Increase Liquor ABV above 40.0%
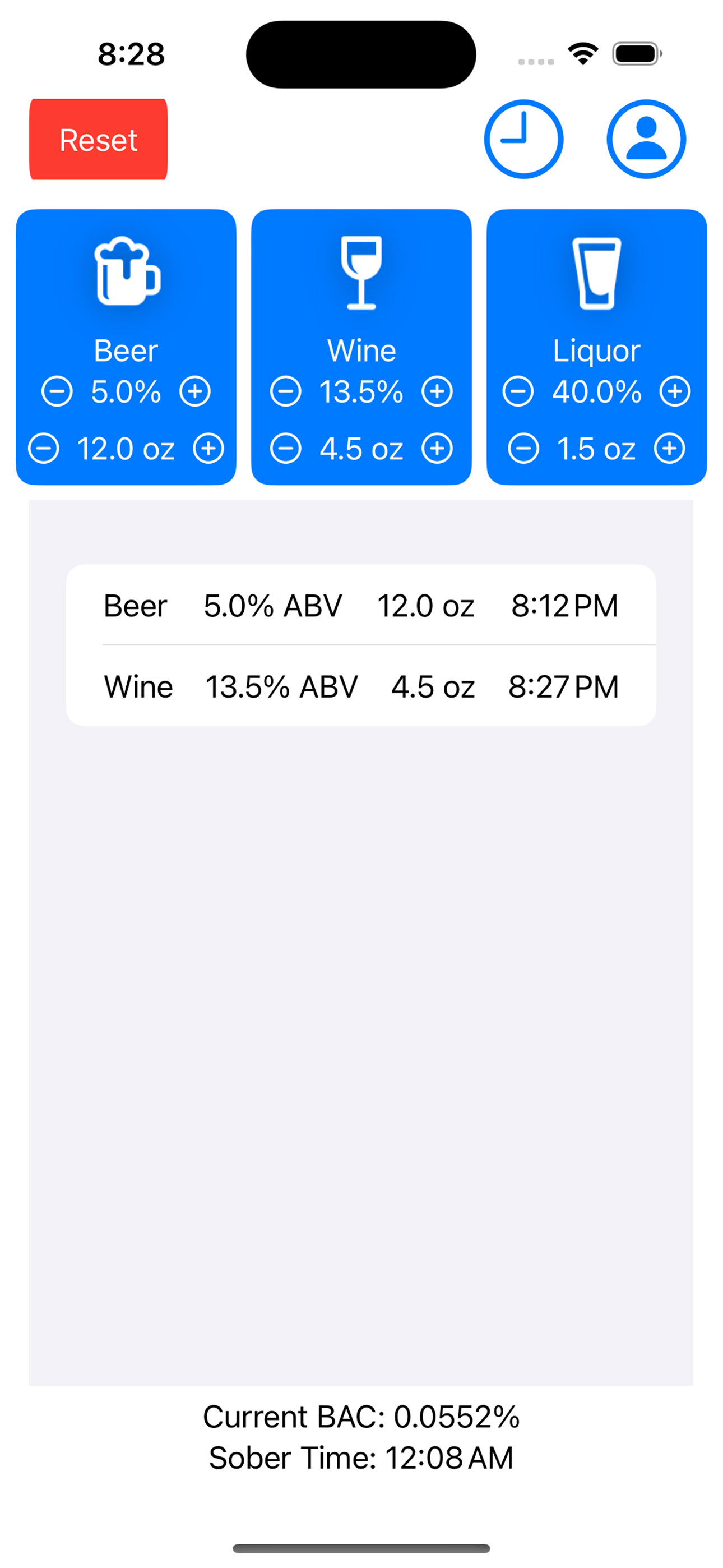Screen dimensions: 723x1568 coord(675,391)
